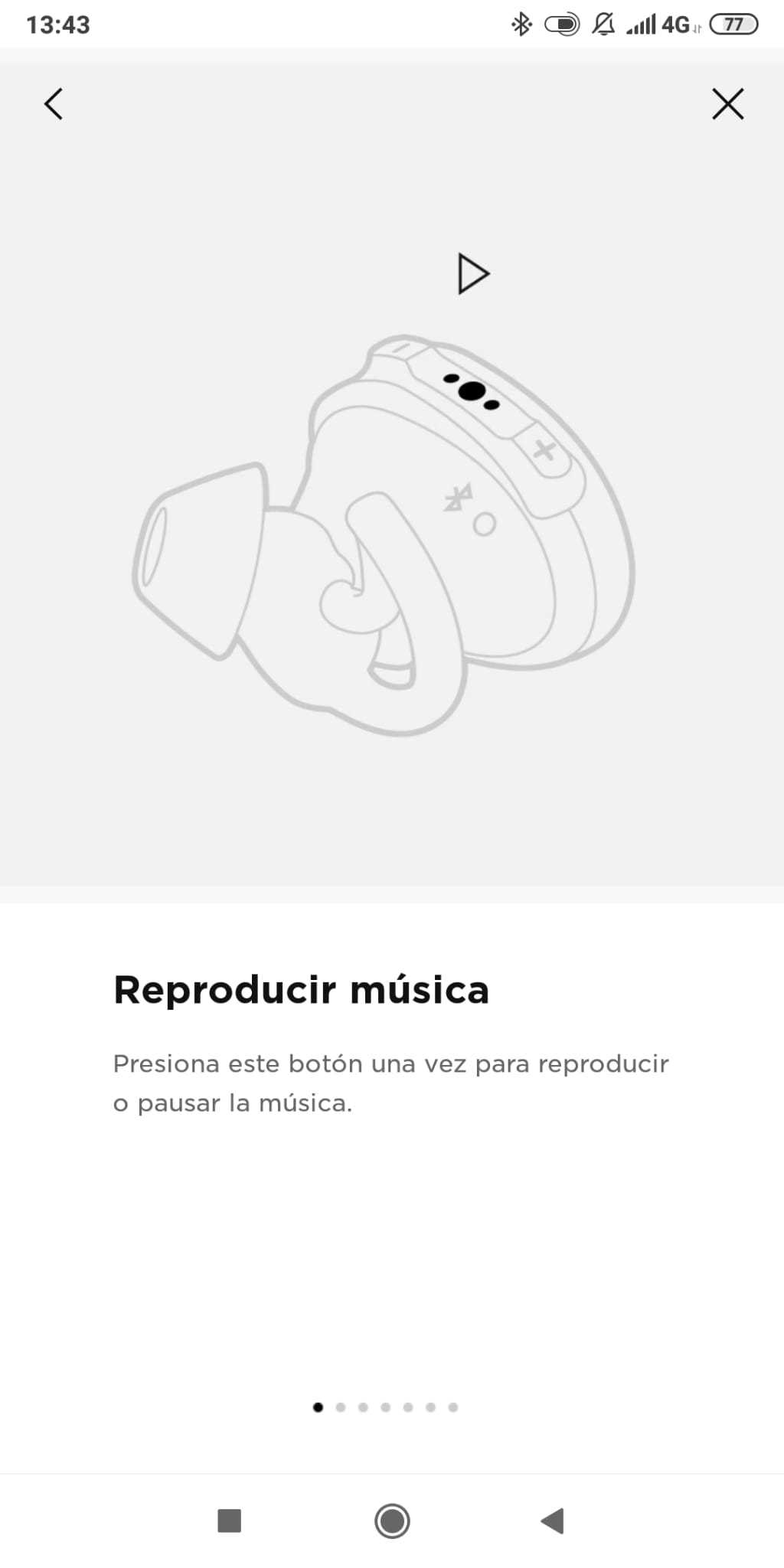Go back using the top-left arrow
Screen dimensions: 784x1568
point(53,104)
